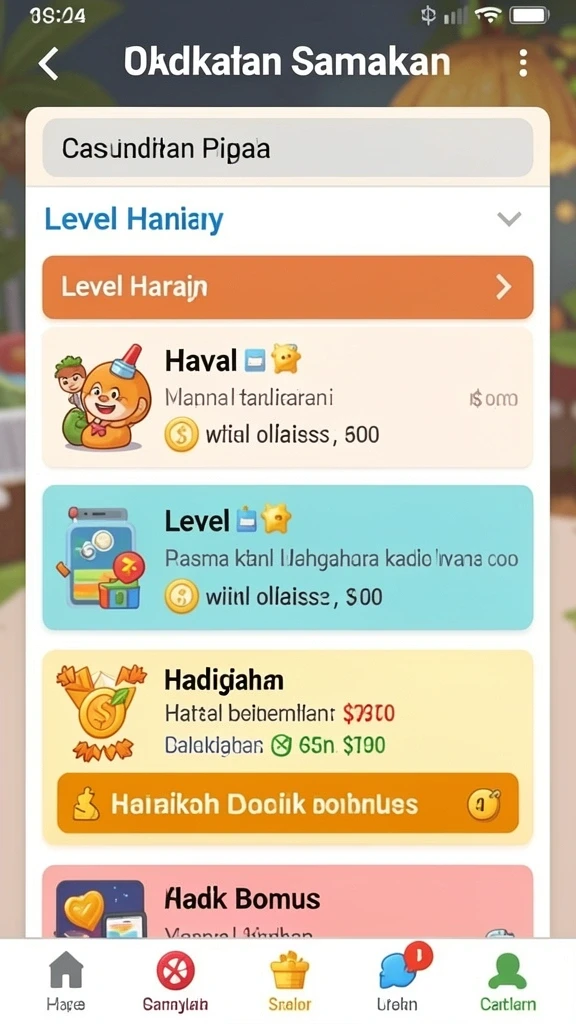Open the orange Level Harajn bar
The width and height of the screenshot is (576, 1024).
pyautogui.click(x=287, y=287)
